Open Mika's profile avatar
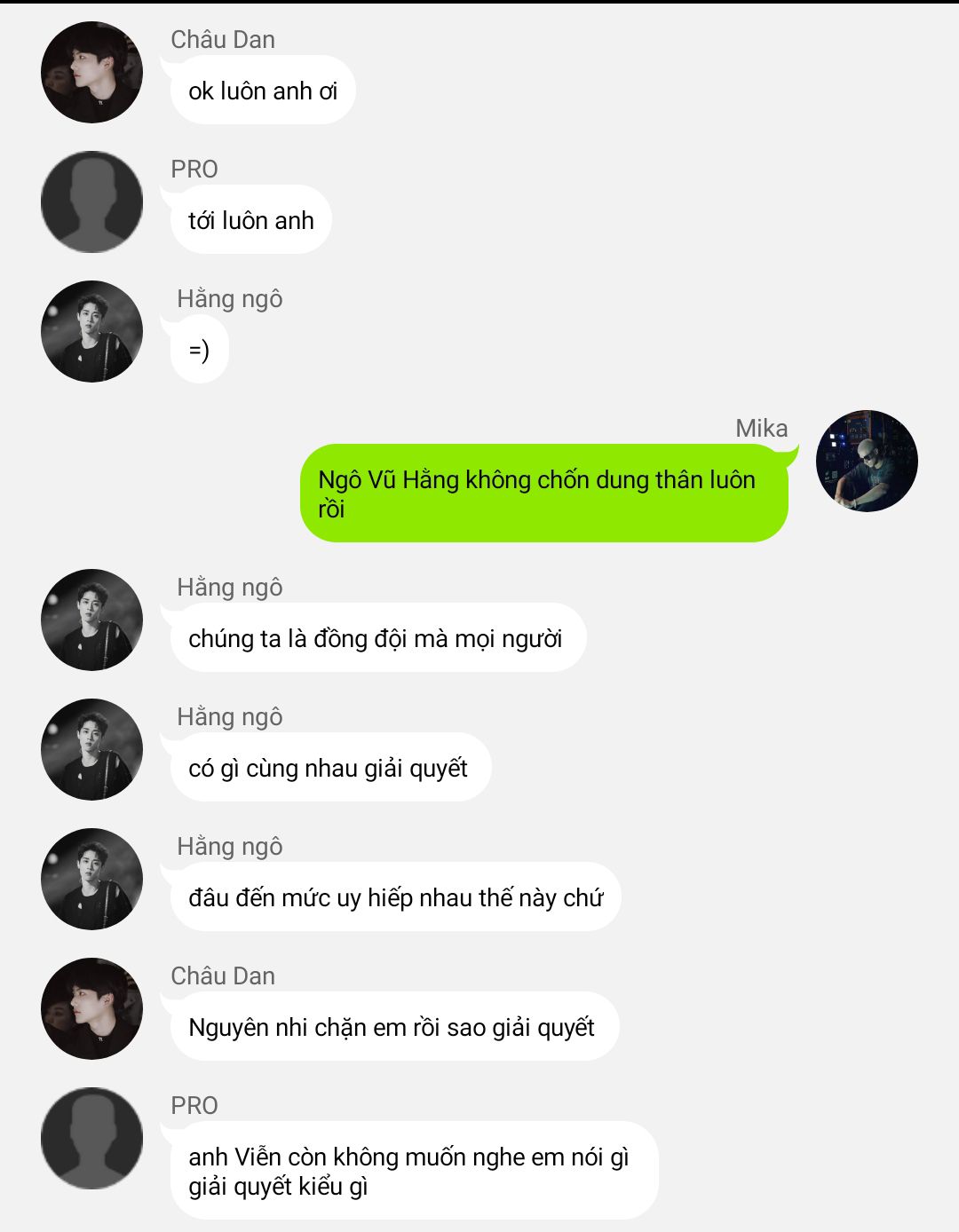Screen dimensions: 959x1232 point(867,461)
